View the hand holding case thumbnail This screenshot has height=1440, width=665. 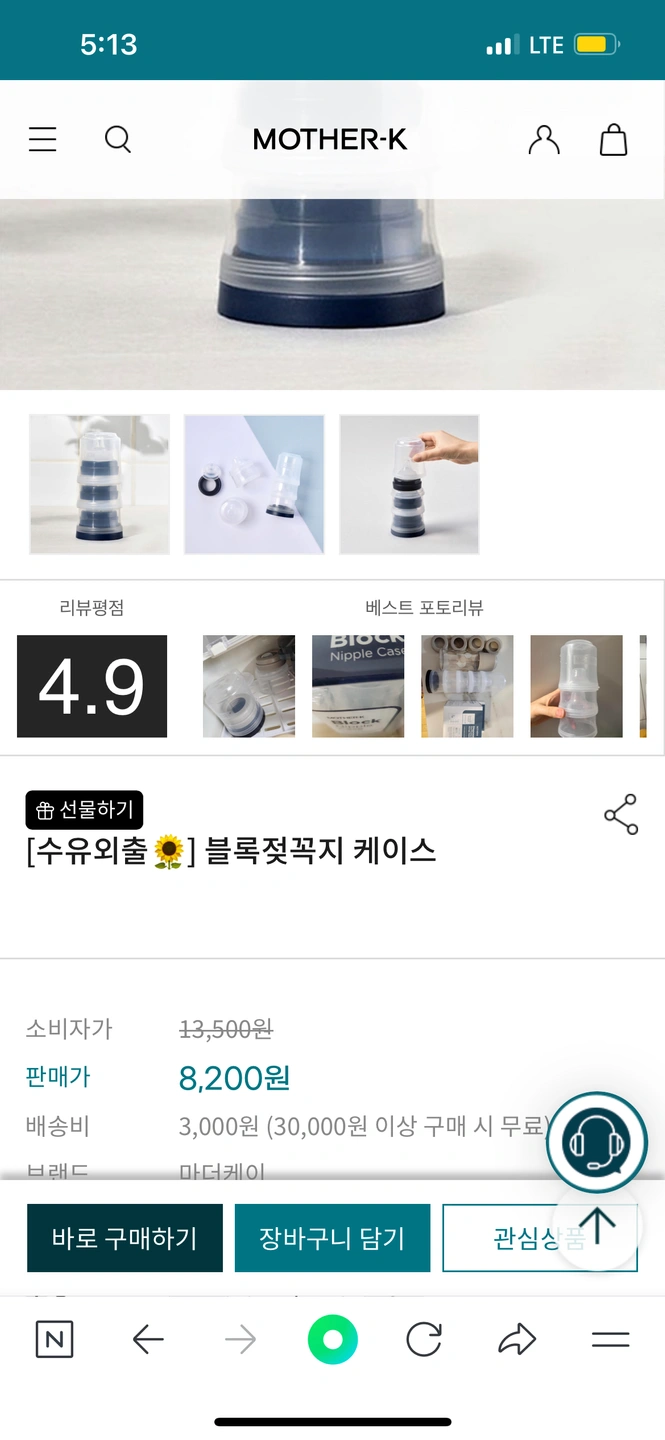click(x=409, y=484)
